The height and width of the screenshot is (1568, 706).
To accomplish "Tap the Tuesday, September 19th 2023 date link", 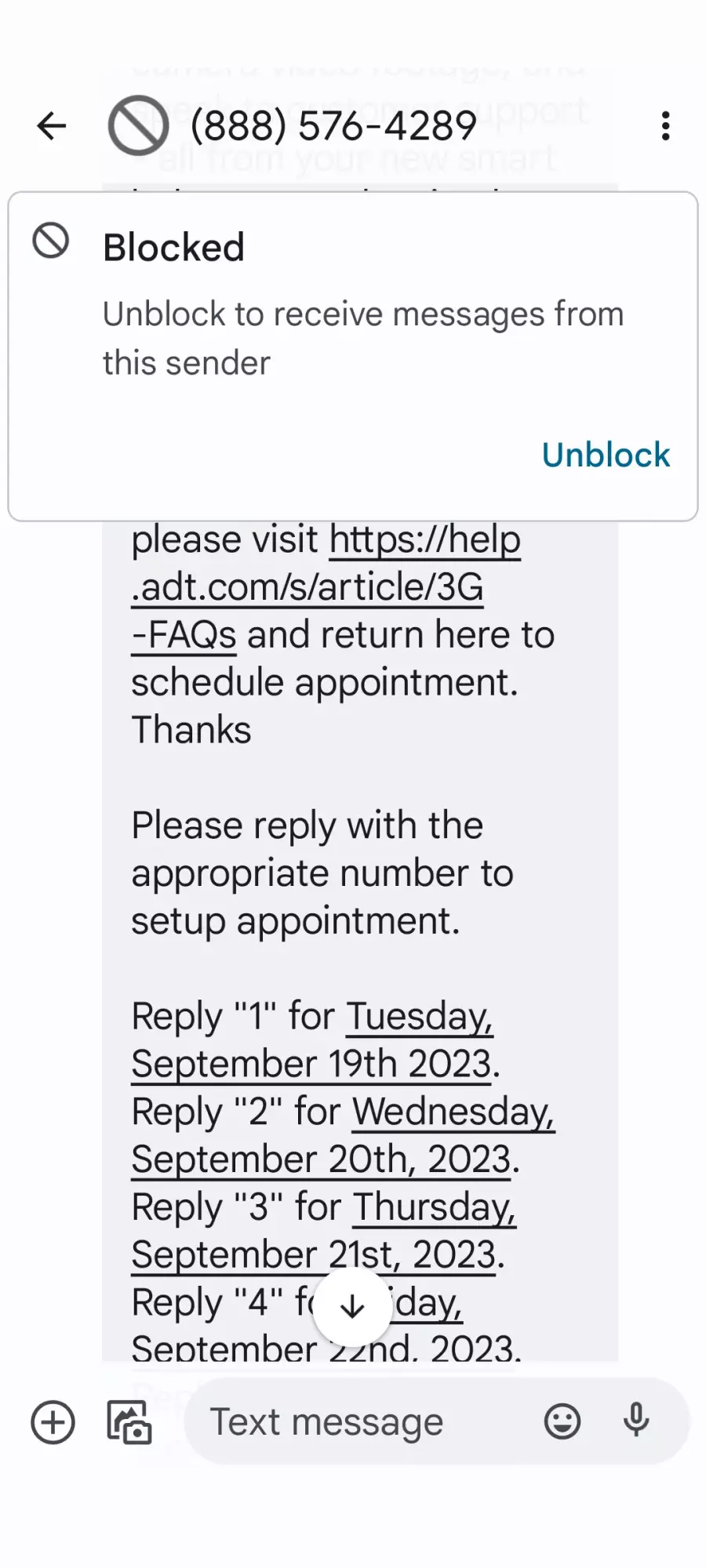I will click(x=312, y=1040).
